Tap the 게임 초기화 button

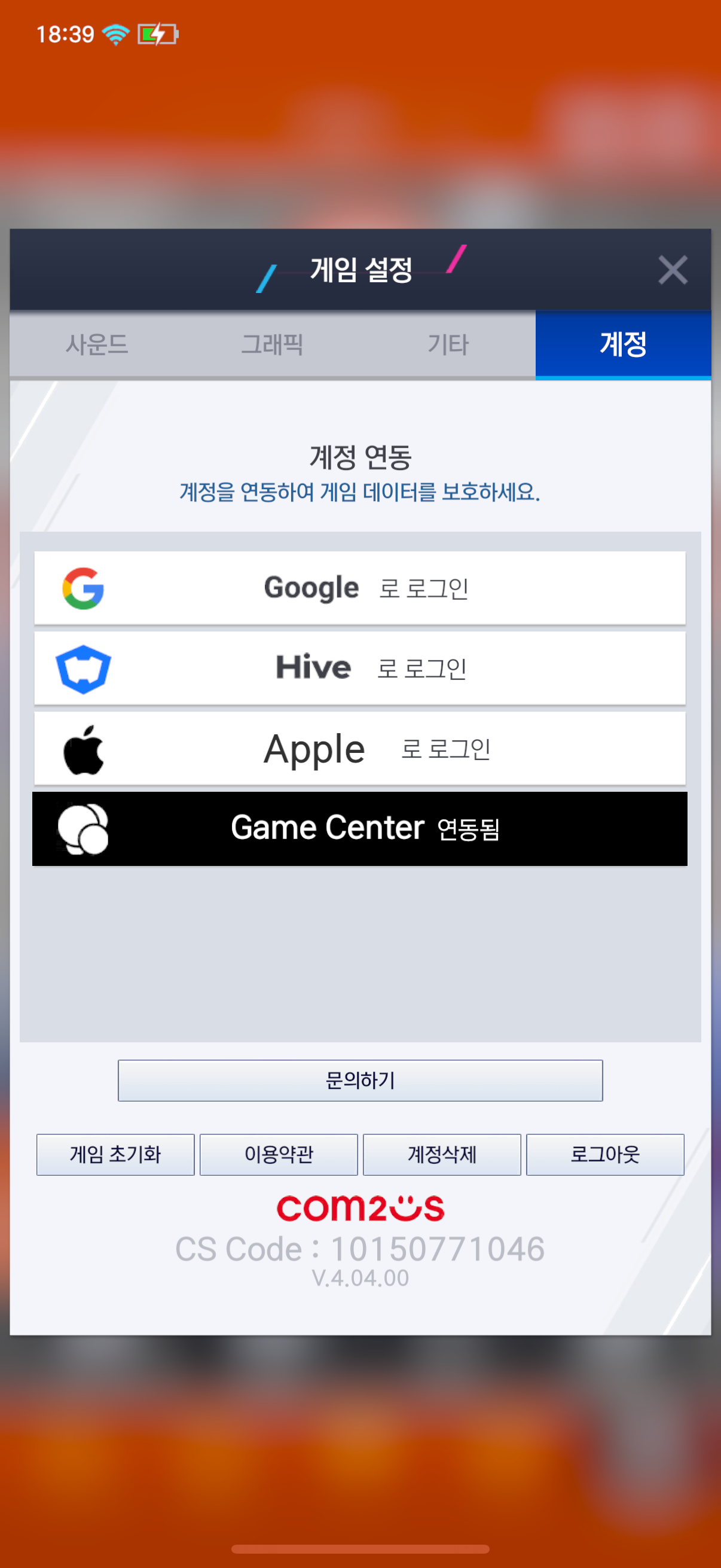point(115,1154)
